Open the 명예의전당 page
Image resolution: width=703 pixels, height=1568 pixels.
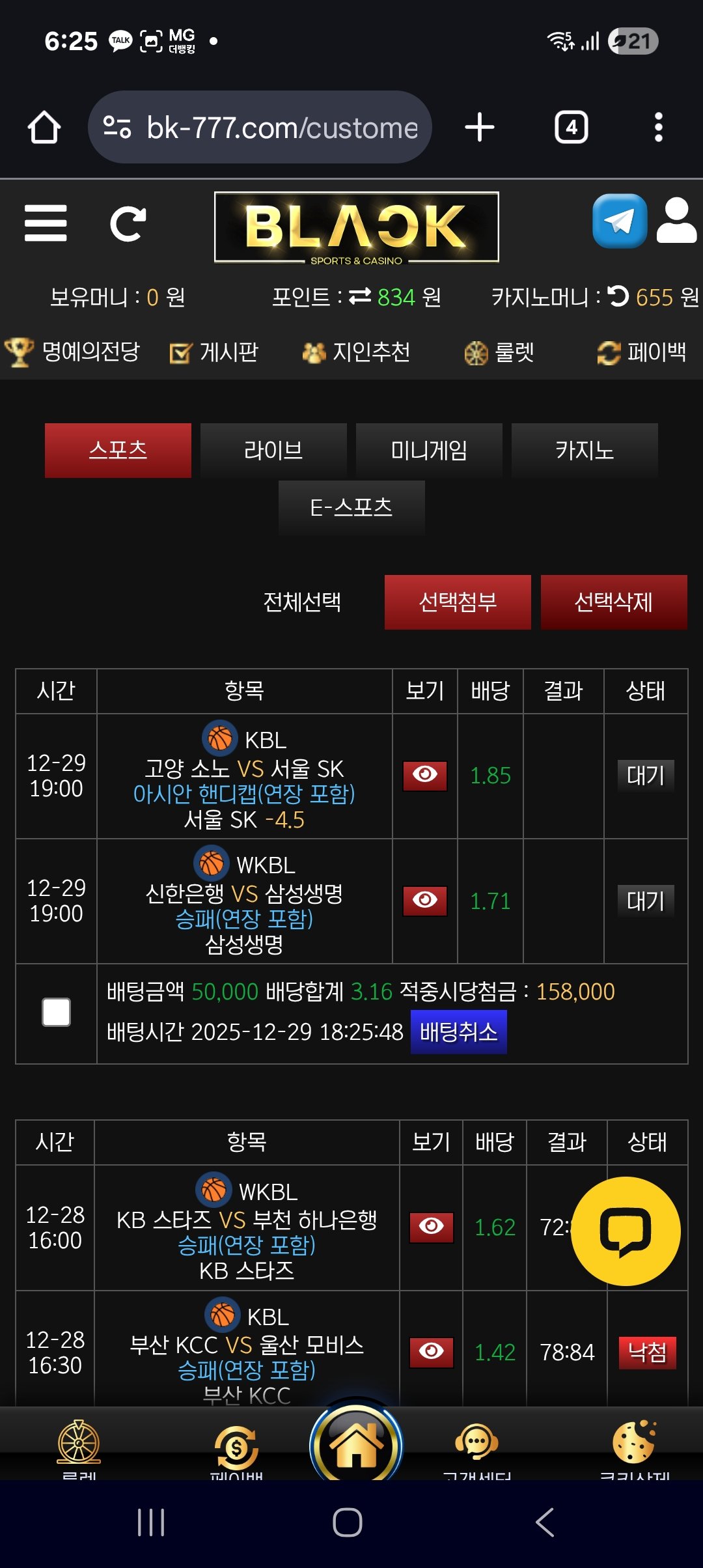point(72,352)
